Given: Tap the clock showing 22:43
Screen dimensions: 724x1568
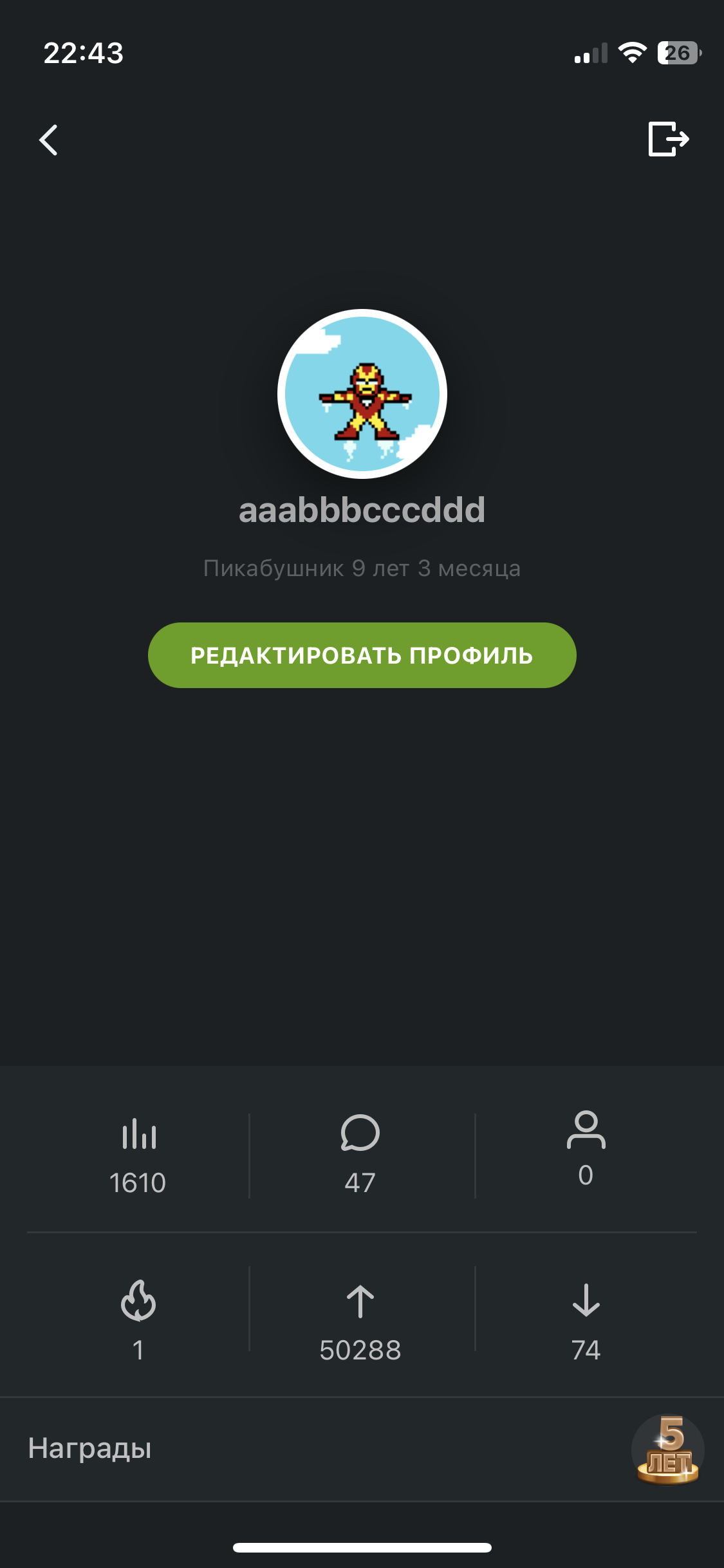Looking at the screenshot, I should point(82,54).
